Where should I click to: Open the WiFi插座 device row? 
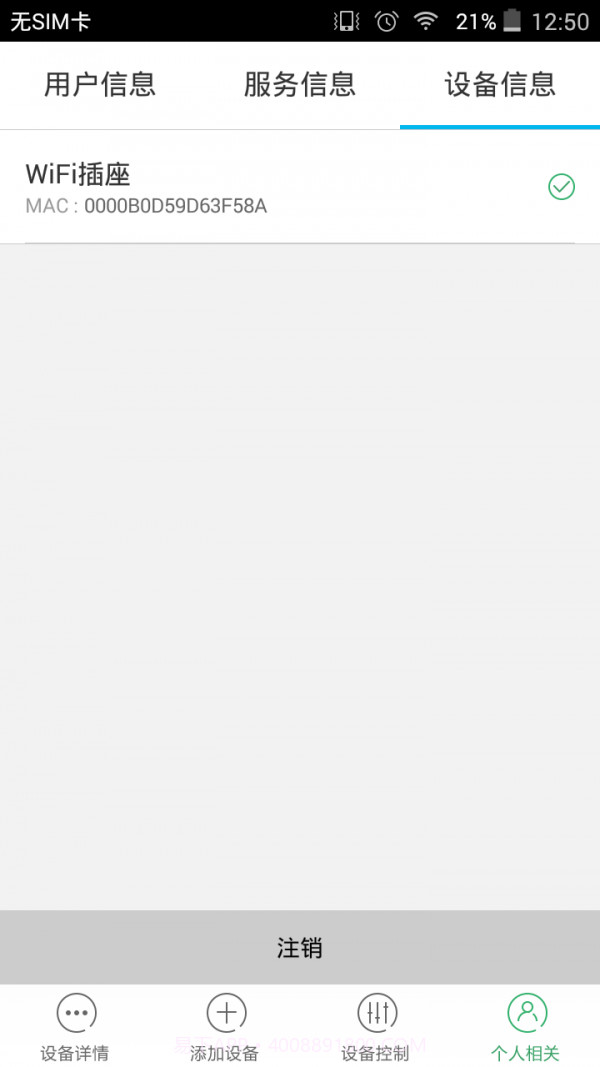250,188
